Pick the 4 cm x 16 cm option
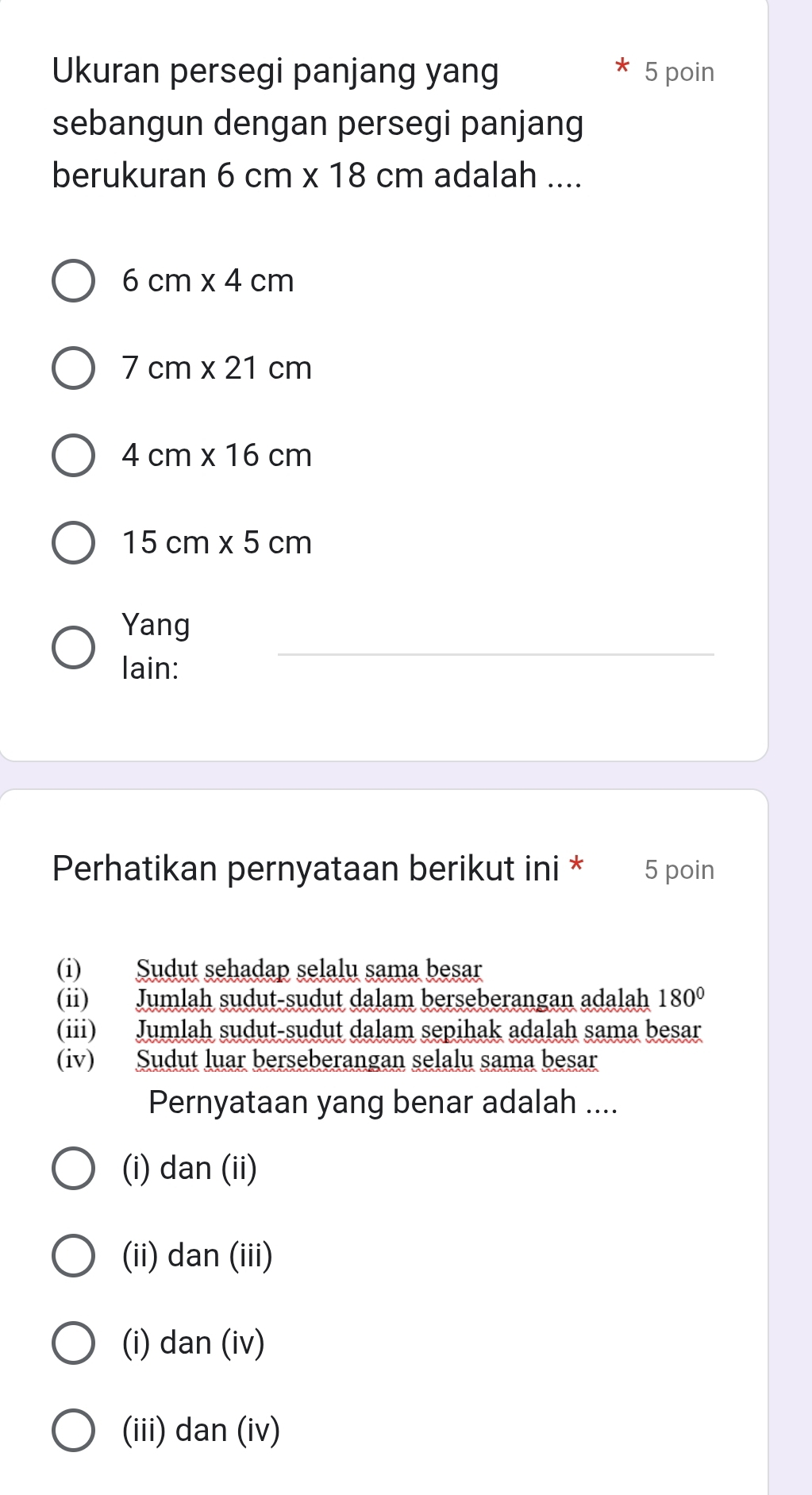This screenshot has width=812, height=1495. click(x=74, y=456)
